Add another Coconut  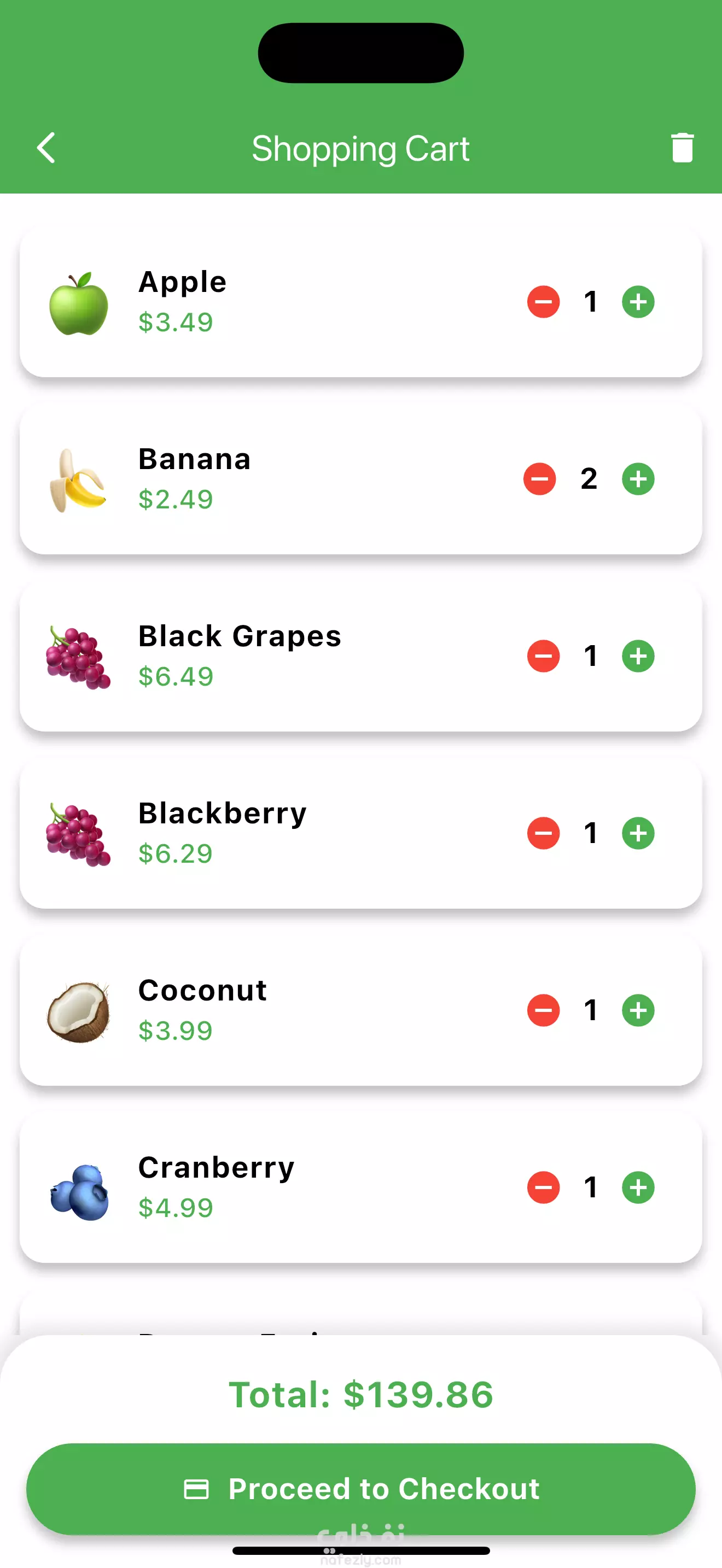638,1010
